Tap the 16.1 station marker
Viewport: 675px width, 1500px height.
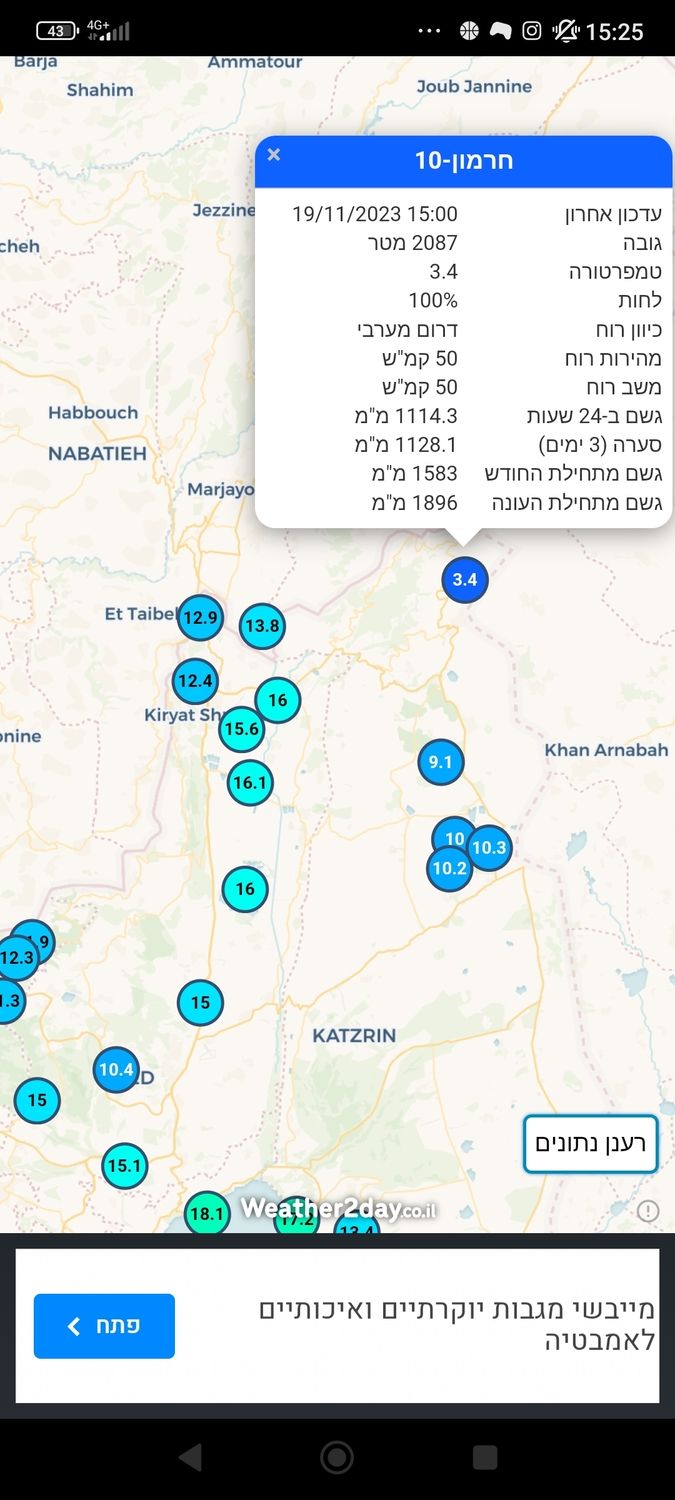coord(249,783)
